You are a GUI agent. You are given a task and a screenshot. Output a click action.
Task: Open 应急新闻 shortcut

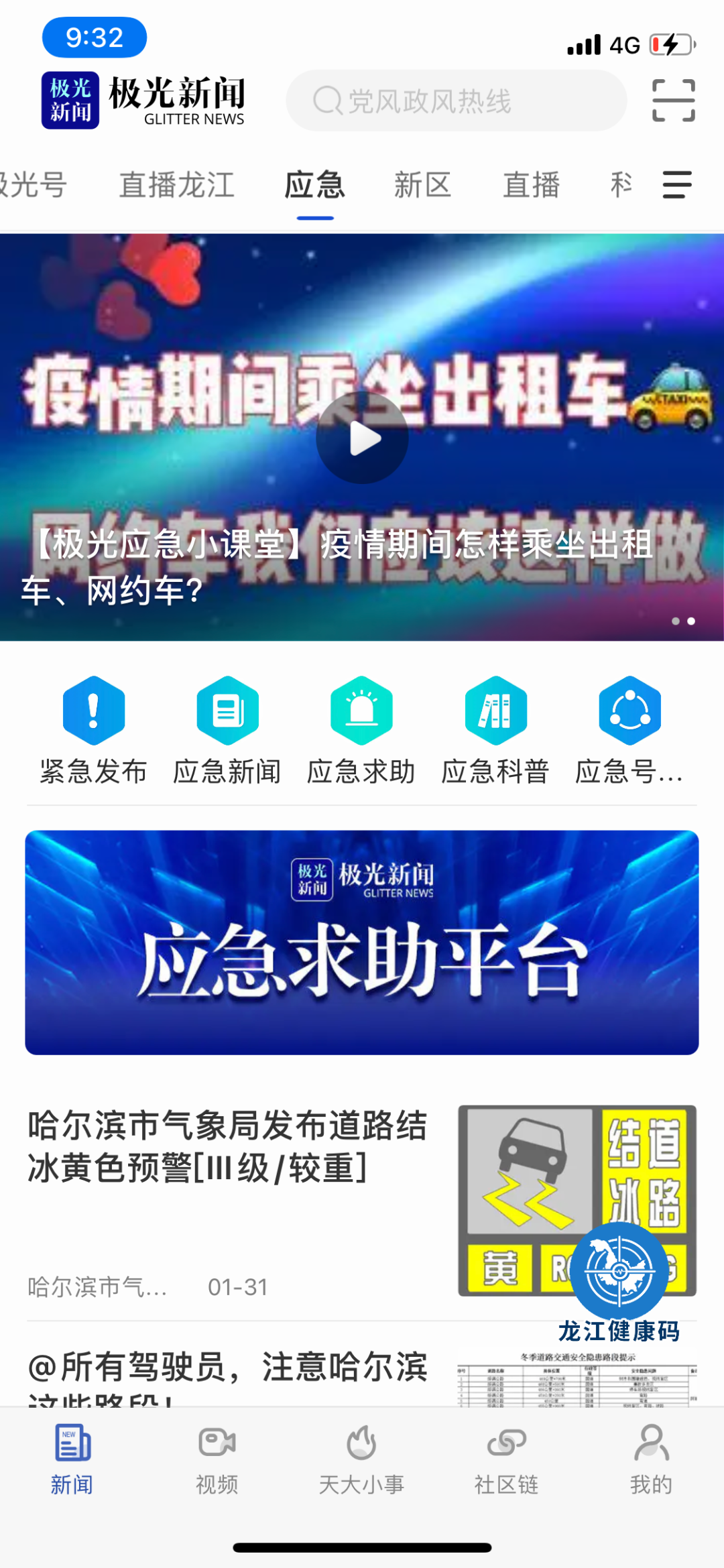point(227,731)
